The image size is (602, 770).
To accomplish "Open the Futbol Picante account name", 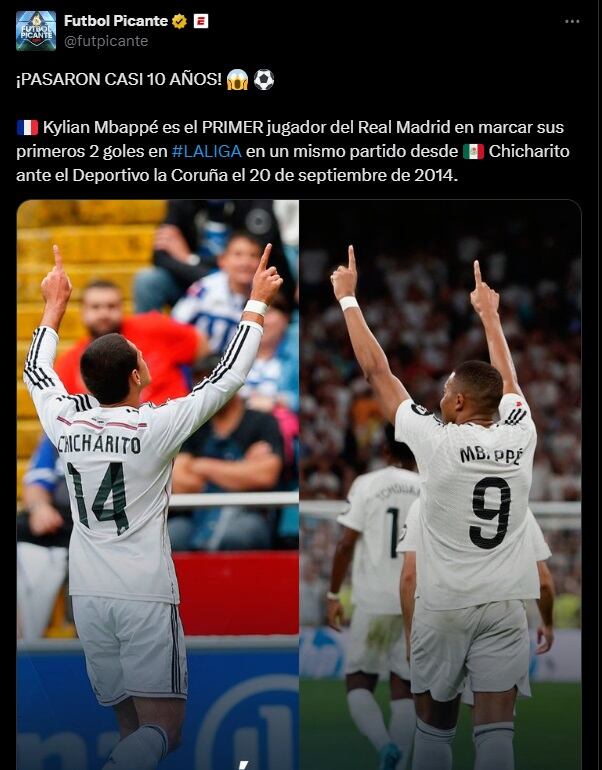I will coord(114,20).
